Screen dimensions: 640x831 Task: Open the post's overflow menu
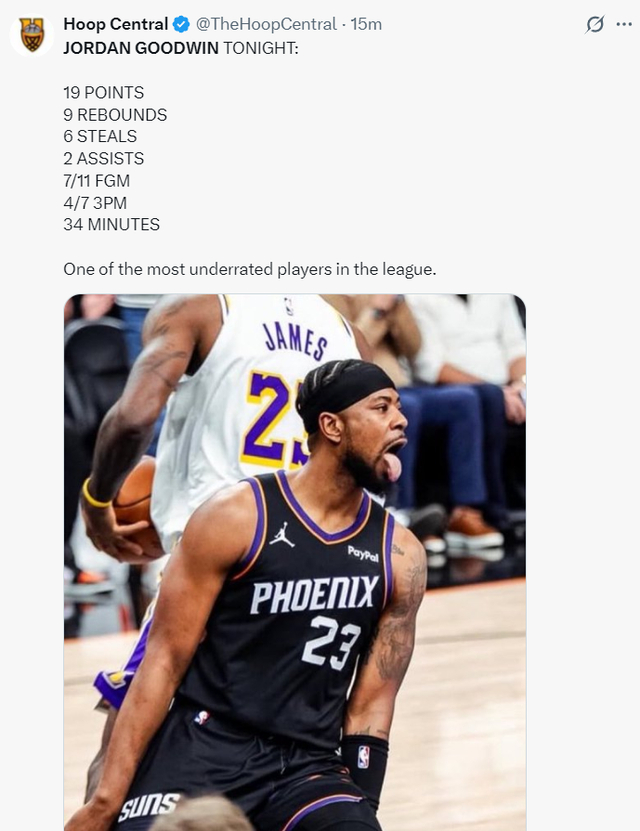click(x=623, y=24)
